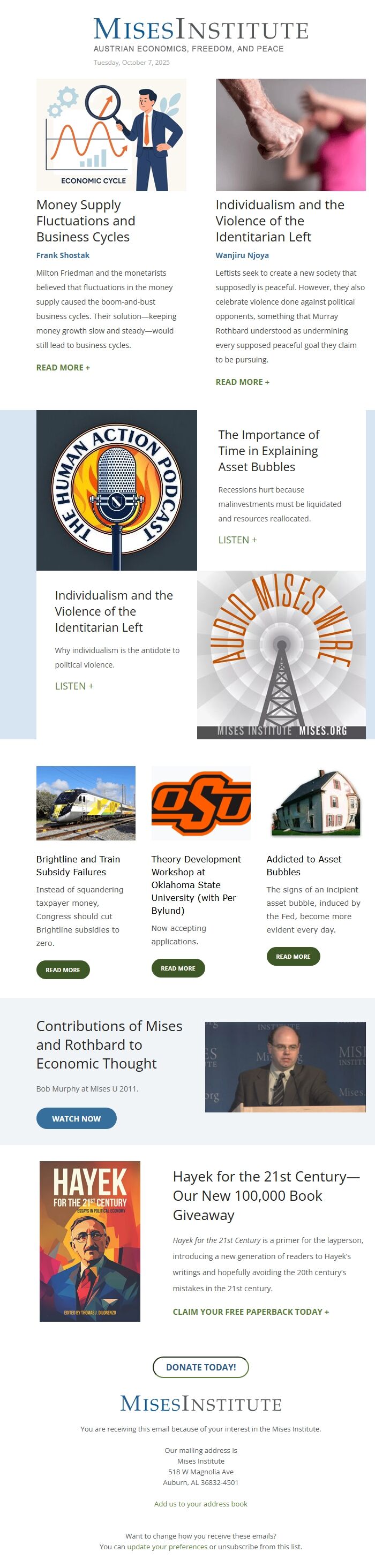The height and width of the screenshot is (1568, 375).
Task: Listen to The Importance of Time episode
Action: (x=237, y=540)
